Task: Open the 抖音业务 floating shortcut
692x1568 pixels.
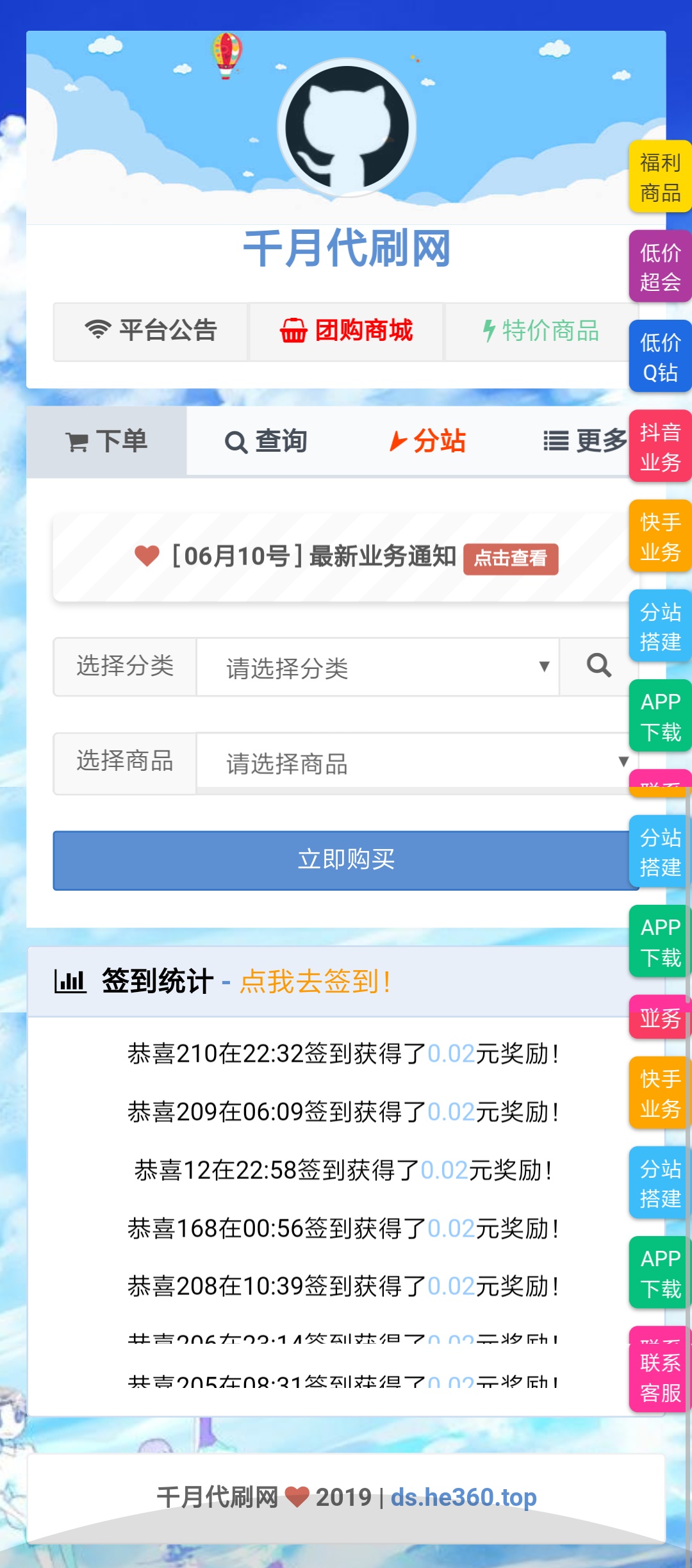Action: 660,446
